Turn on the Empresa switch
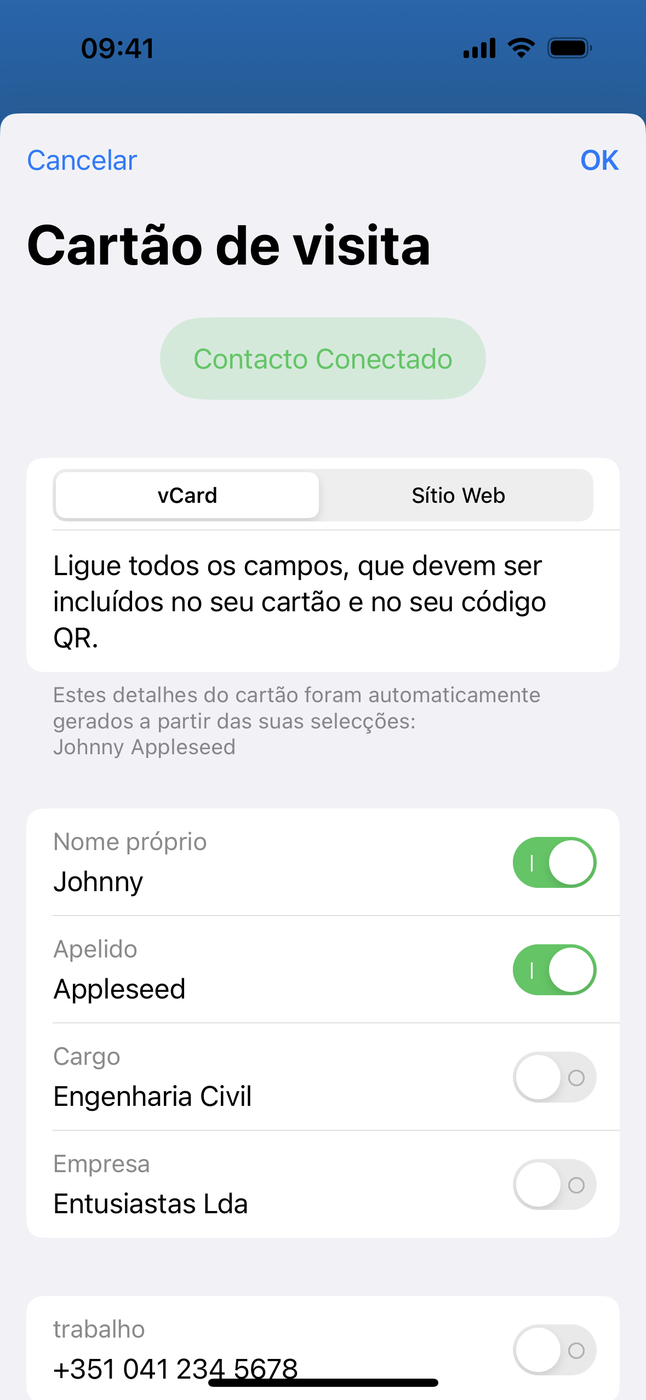This screenshot has width=646, height=1400. (x=554, y=1185)
